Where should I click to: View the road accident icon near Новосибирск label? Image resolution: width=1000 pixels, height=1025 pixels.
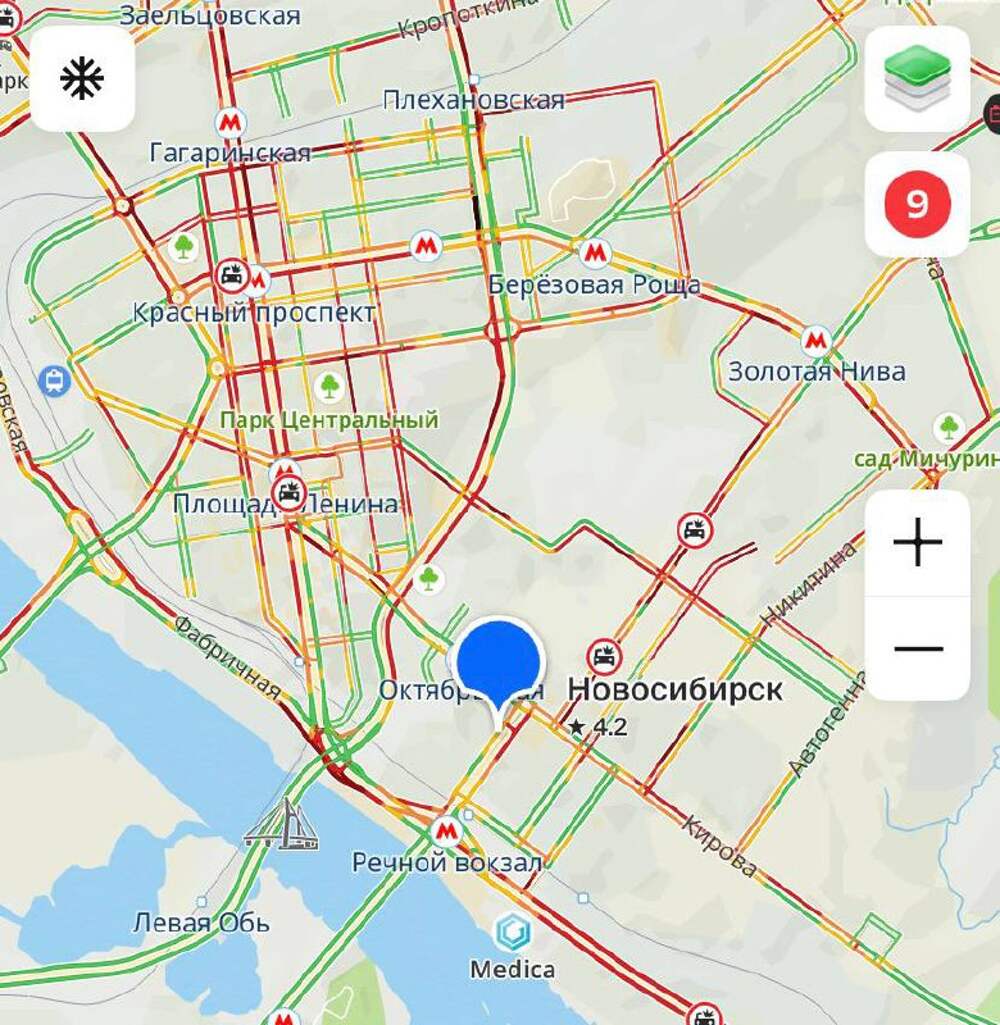[x=604, y=657]
